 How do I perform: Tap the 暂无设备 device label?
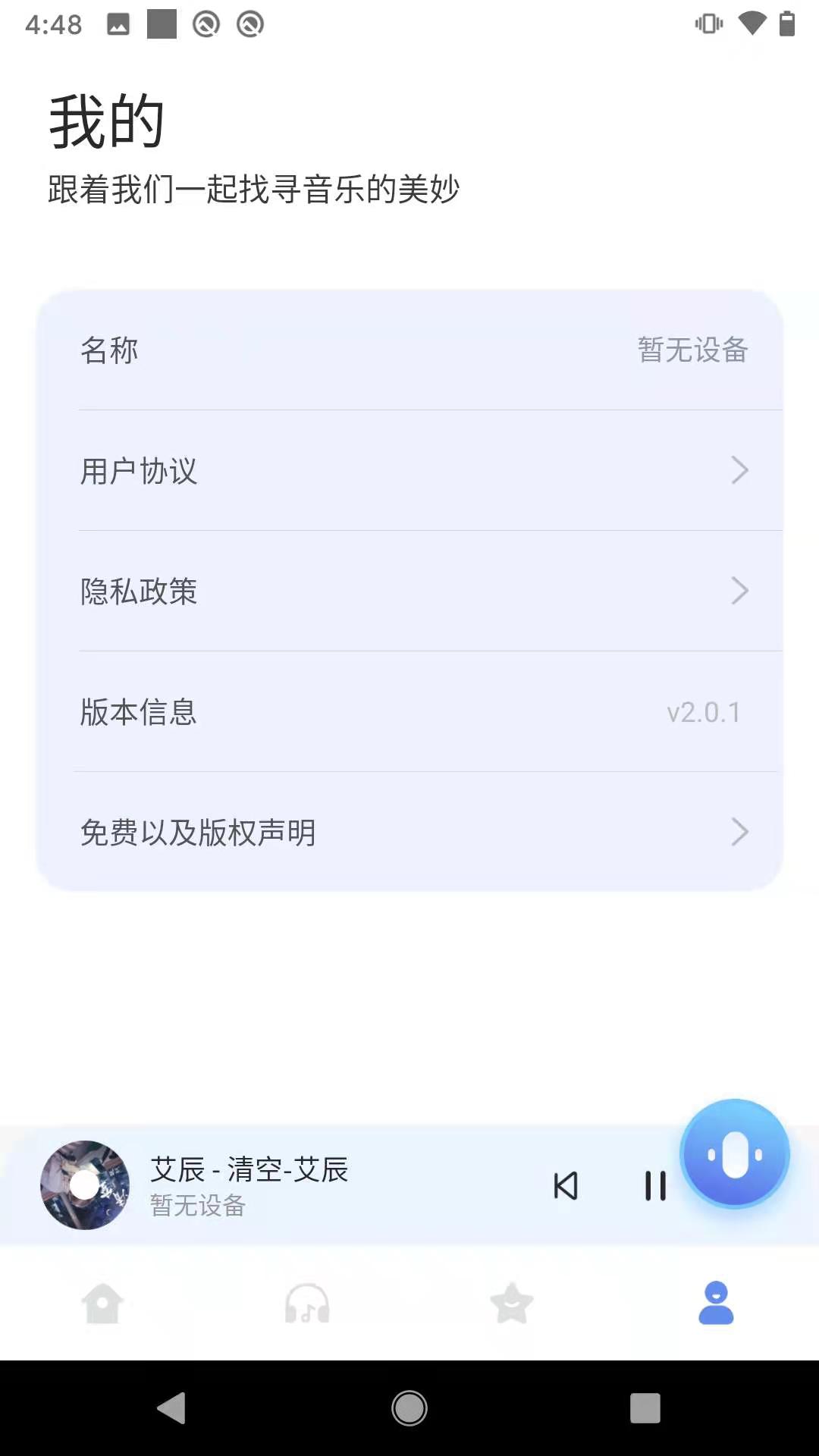point(691,350)
